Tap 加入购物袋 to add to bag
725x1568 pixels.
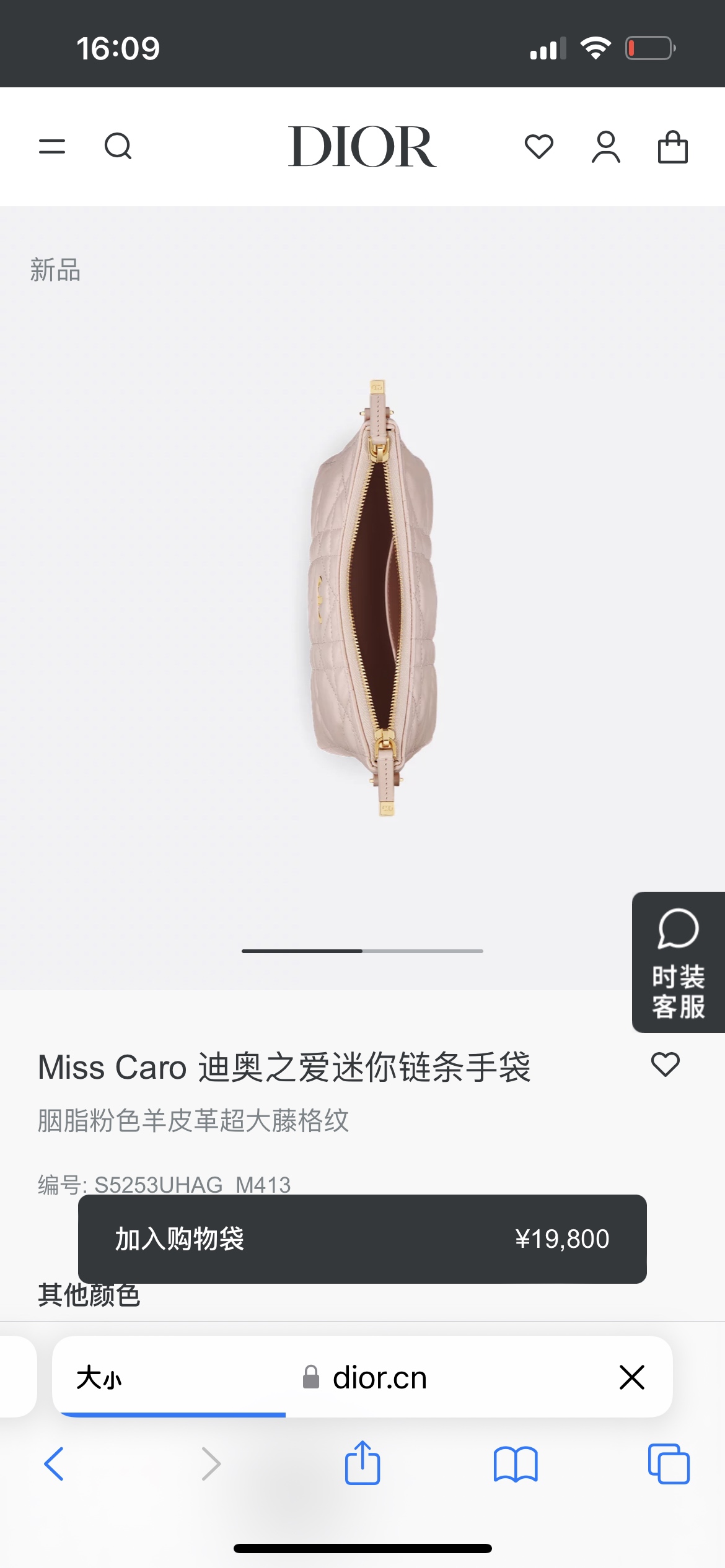coord(362,1239)
